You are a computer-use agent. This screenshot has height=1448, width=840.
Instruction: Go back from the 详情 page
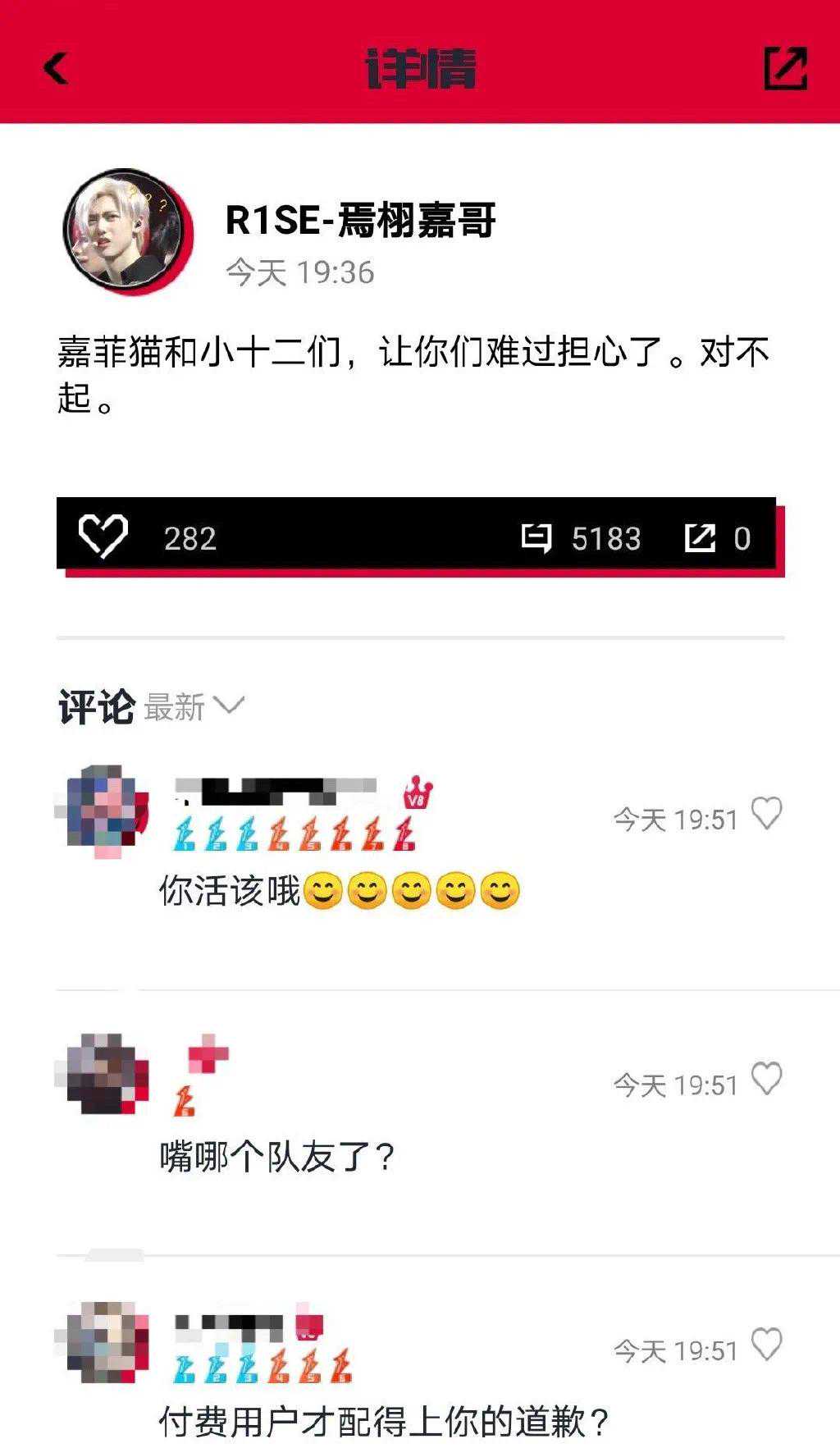56,69
